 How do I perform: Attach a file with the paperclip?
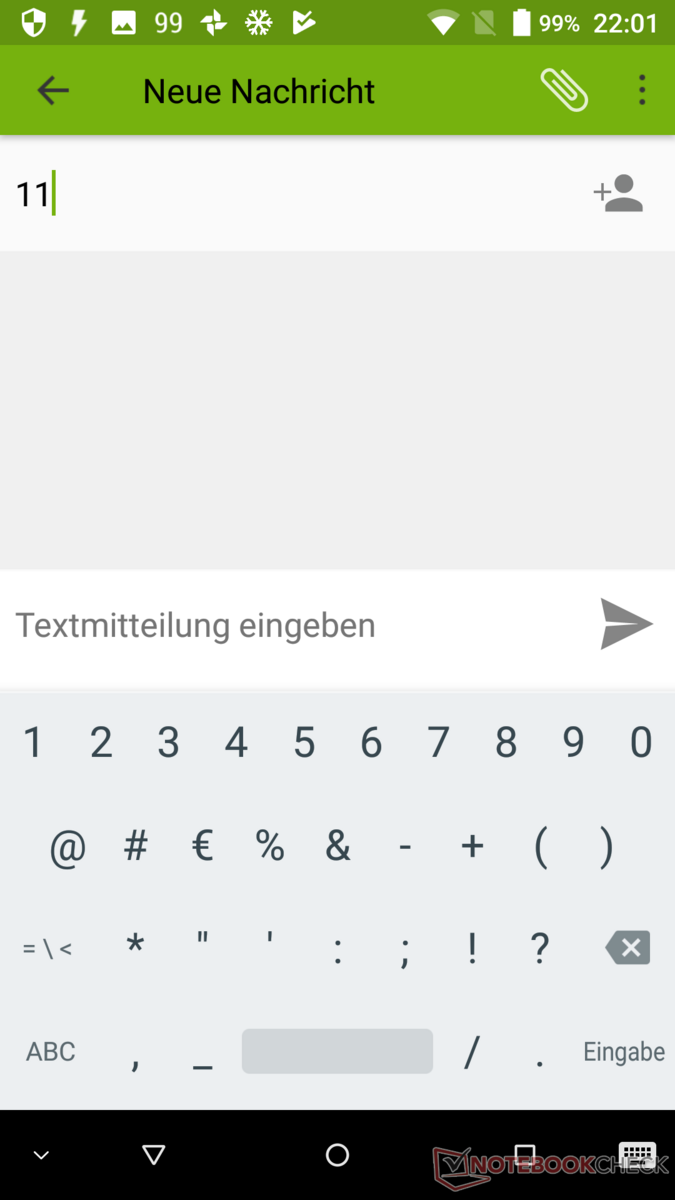pyautogui.click(x=564, y=91)
